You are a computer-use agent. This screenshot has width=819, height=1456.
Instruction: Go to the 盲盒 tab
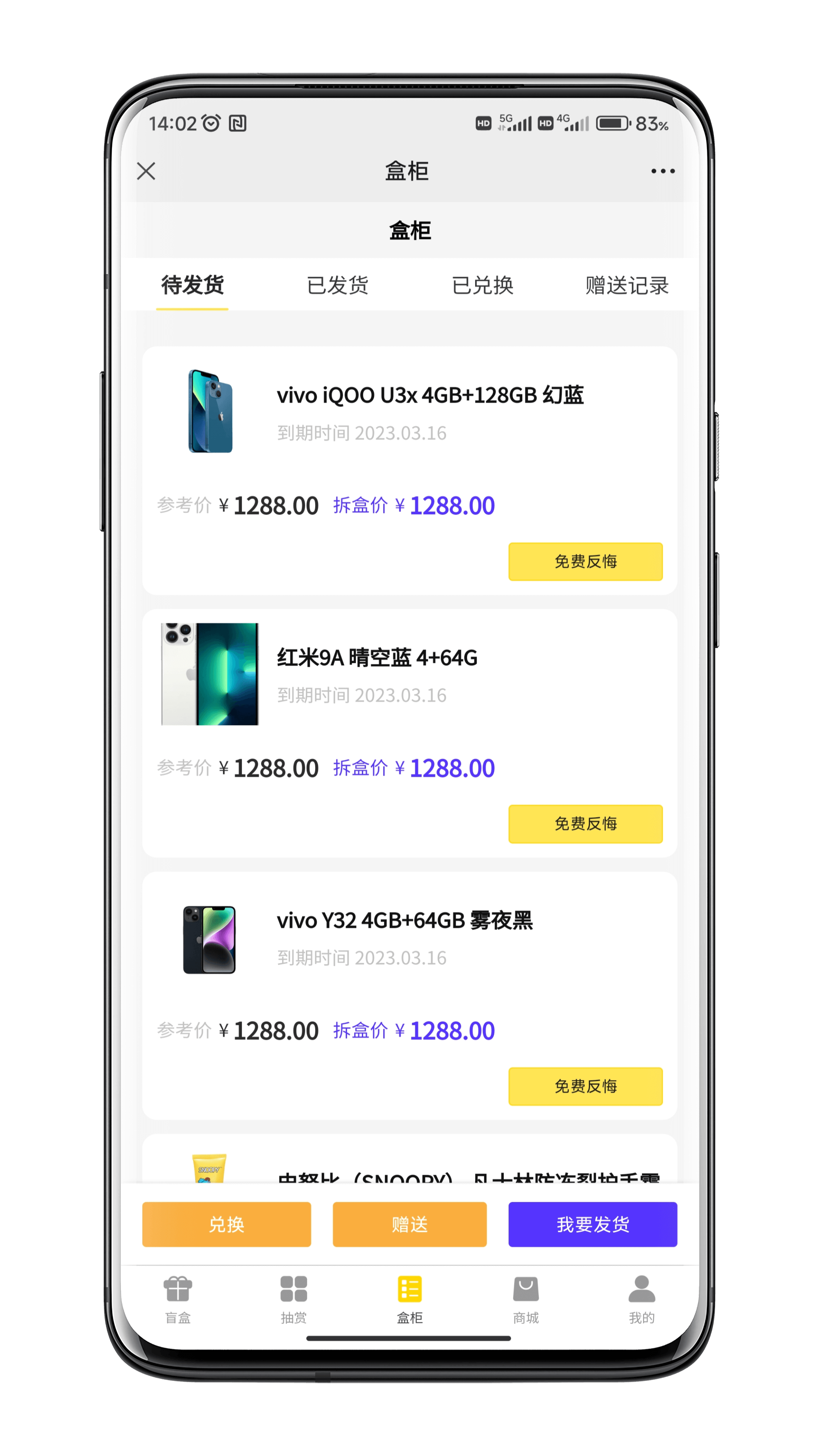coord(177,1299)
